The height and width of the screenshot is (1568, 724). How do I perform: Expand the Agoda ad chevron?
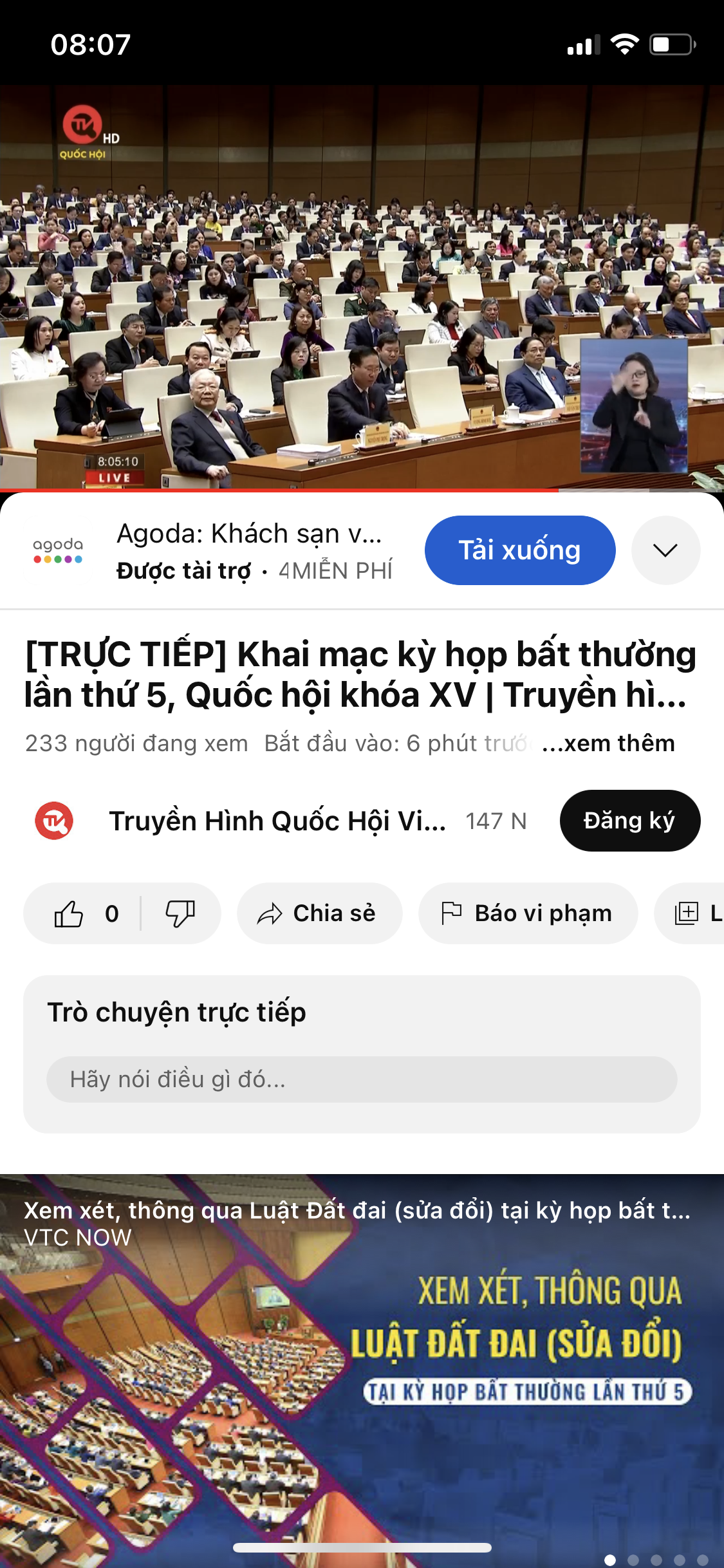665,550
